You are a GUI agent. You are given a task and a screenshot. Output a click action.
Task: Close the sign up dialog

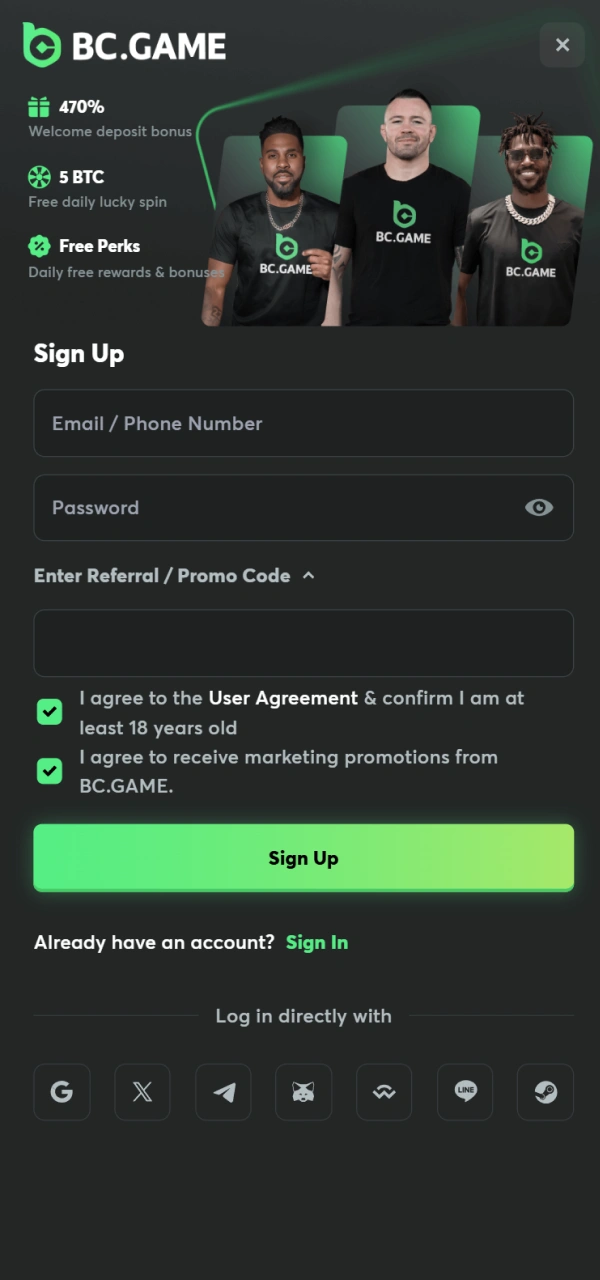pos(562,45)
